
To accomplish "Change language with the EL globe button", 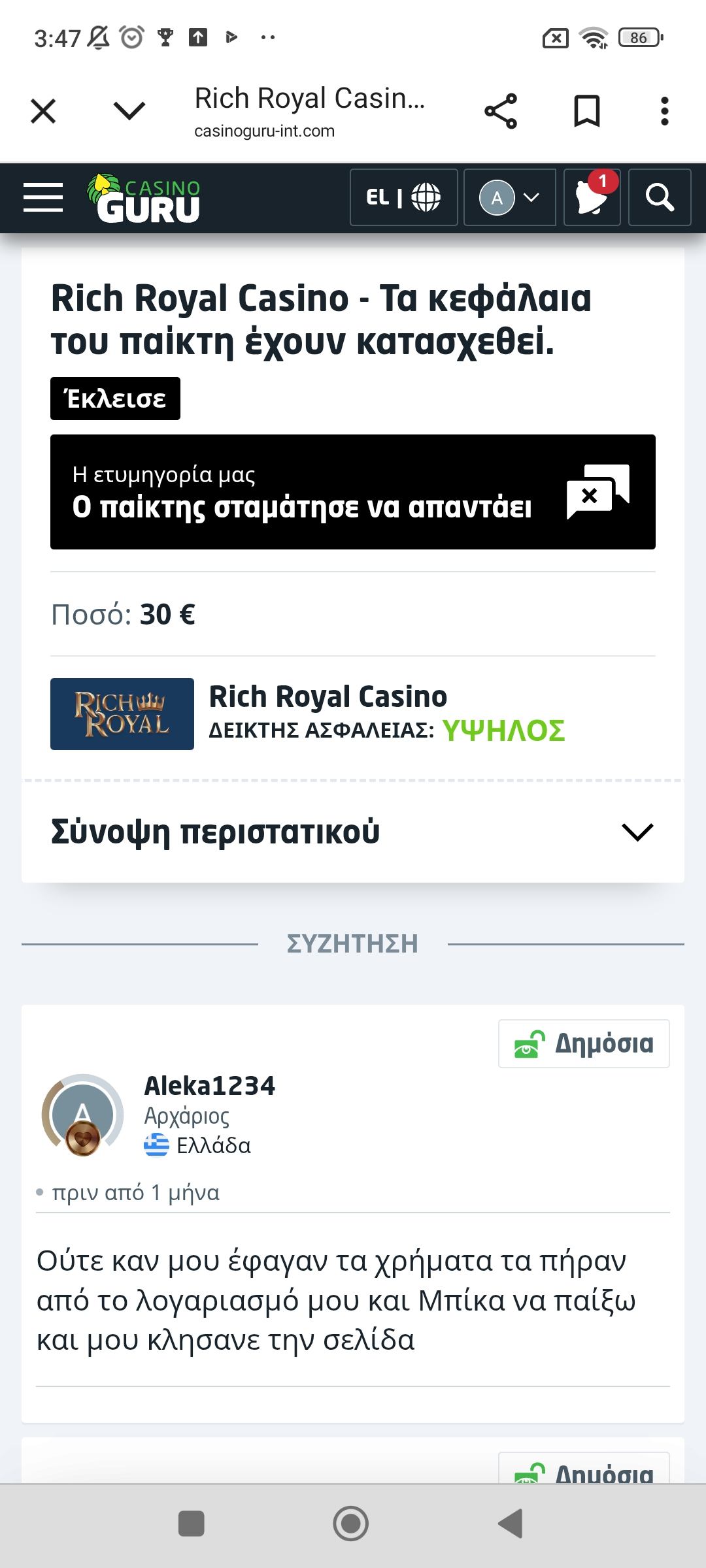I will (x=403, y=197).
